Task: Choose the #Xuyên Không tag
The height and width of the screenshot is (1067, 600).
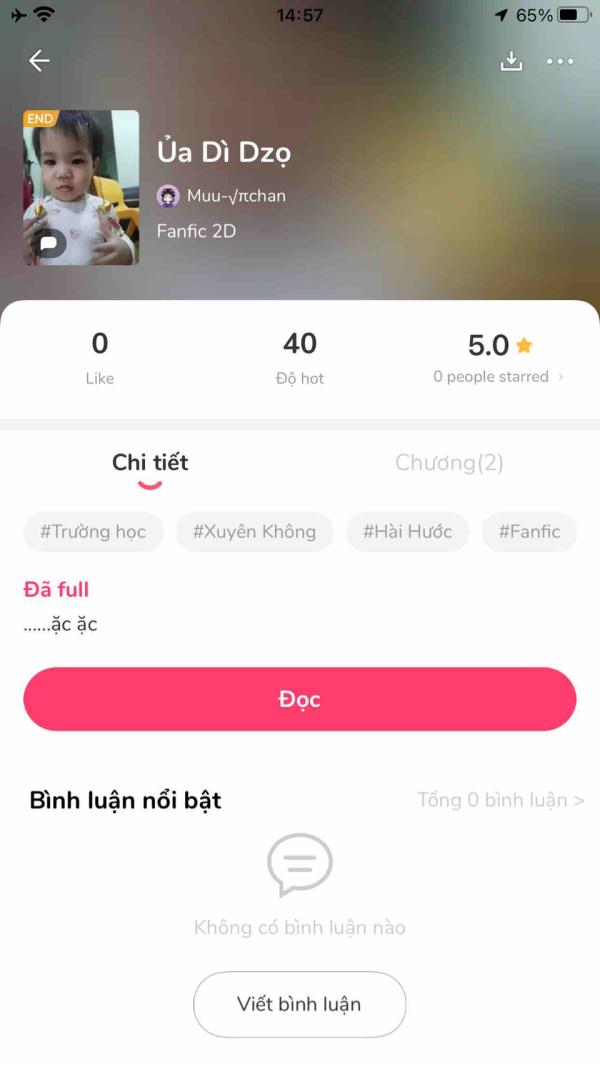Action: tap(254, 532)
